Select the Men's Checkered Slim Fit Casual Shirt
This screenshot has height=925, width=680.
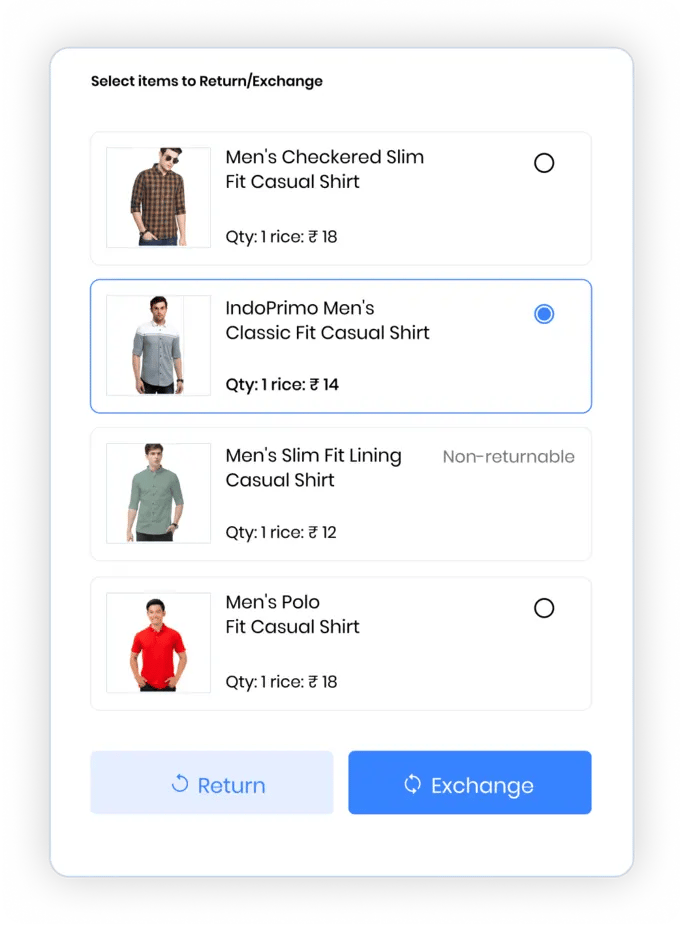[544, 163]
